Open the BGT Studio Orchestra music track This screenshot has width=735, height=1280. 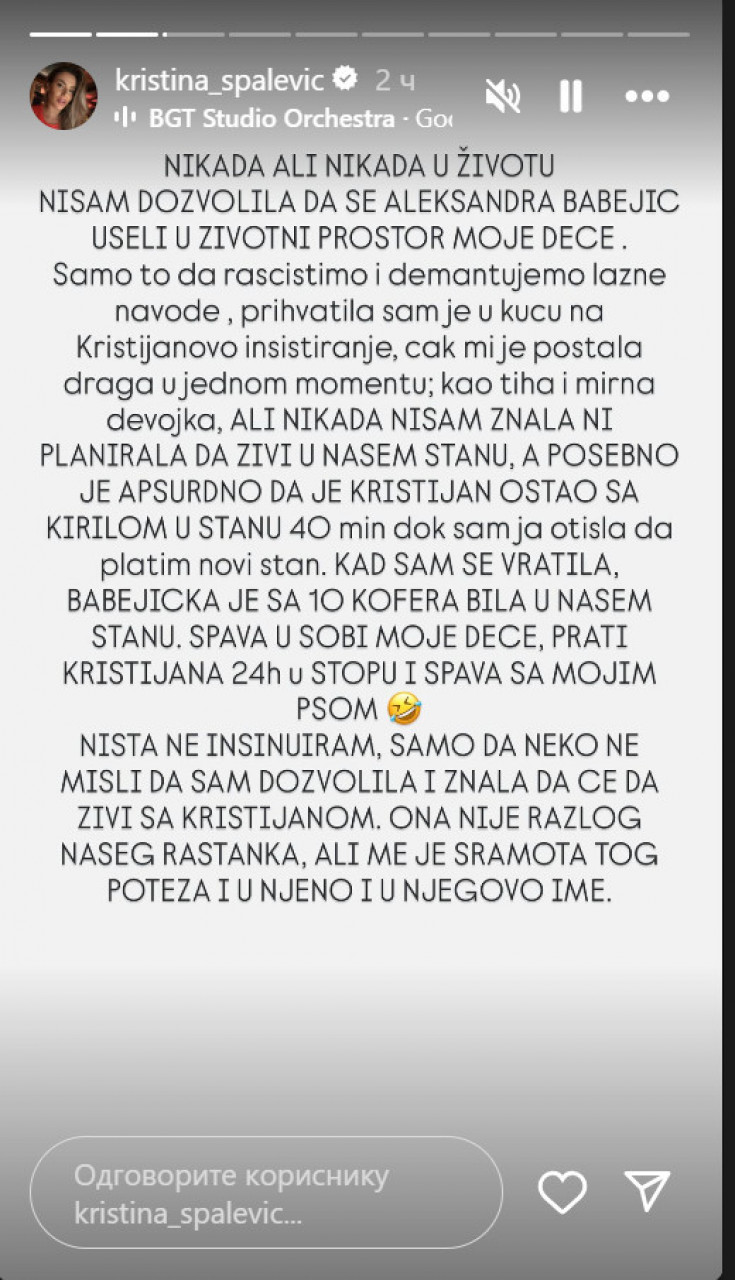tap(270, 118)
